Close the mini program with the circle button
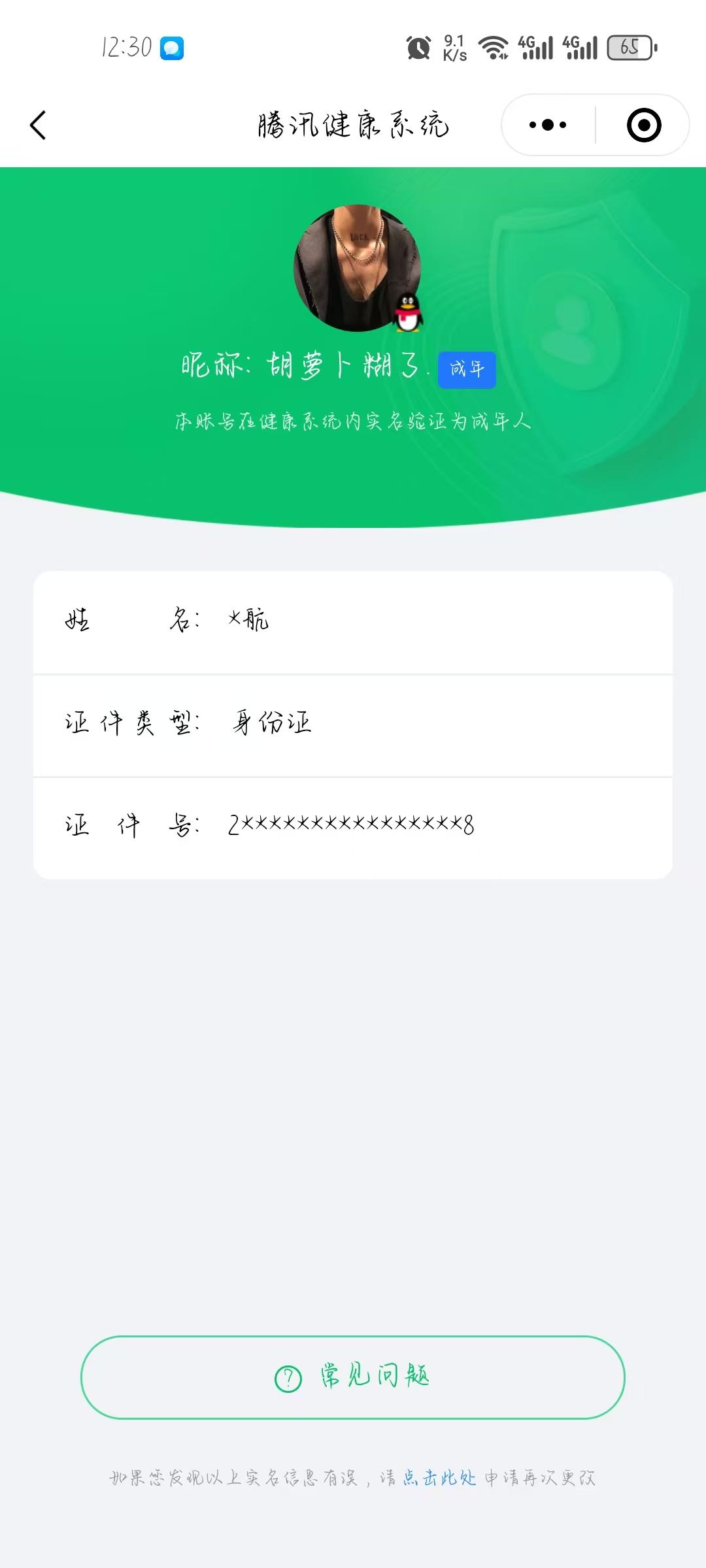 [644, 125]
